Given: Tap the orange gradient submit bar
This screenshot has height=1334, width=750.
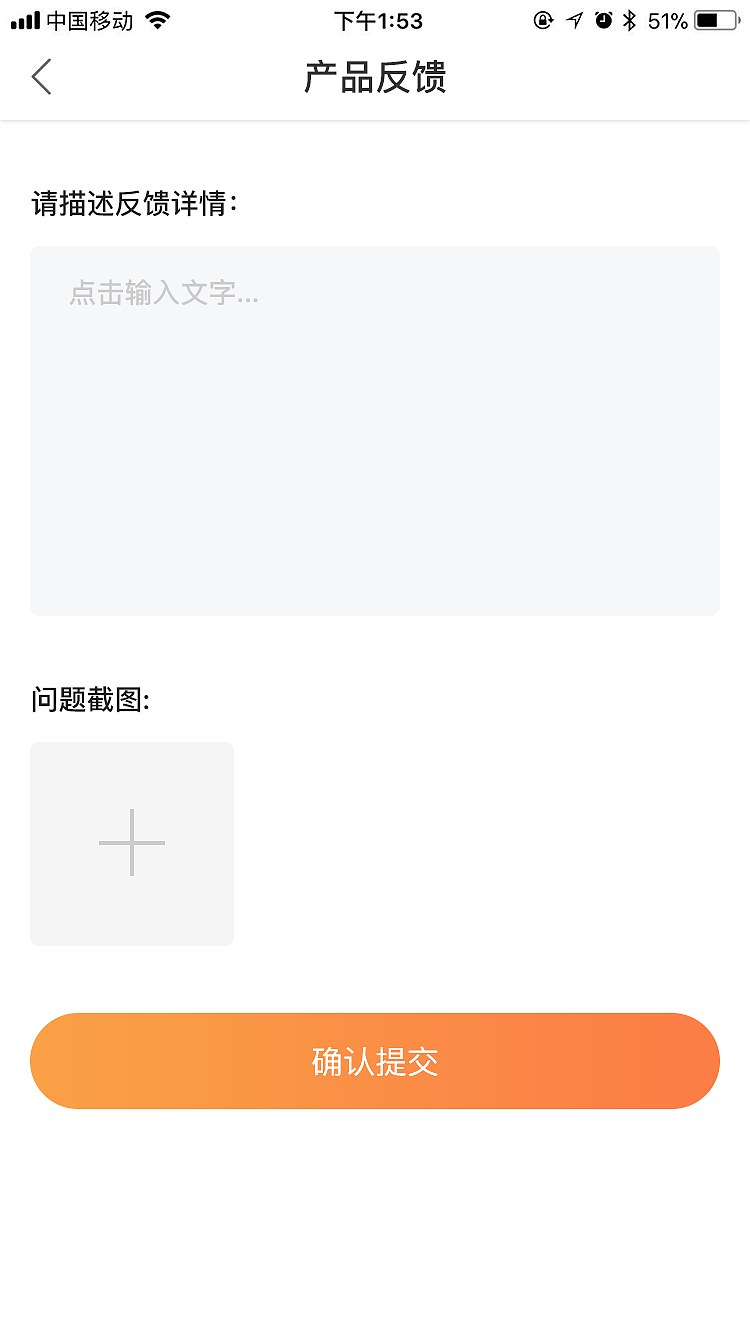Looking at the screenshot, I should [x=374, y=1061].
